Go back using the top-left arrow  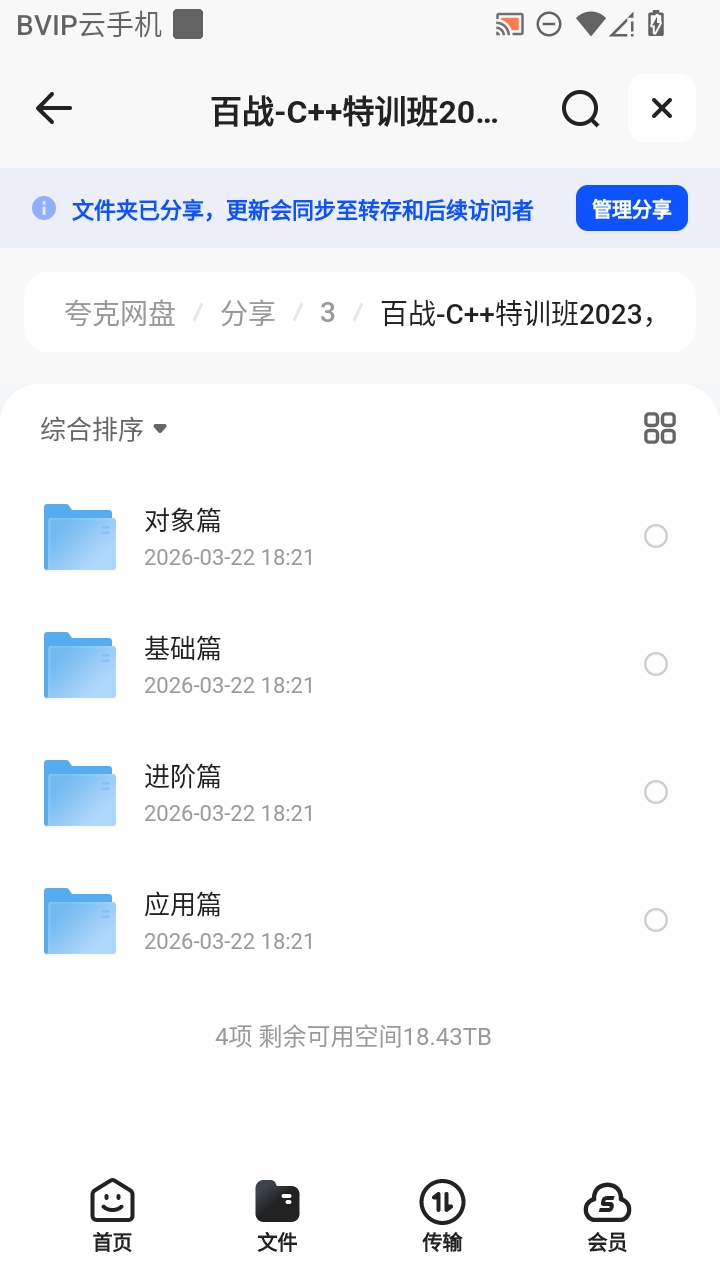[x=54, y=108]
